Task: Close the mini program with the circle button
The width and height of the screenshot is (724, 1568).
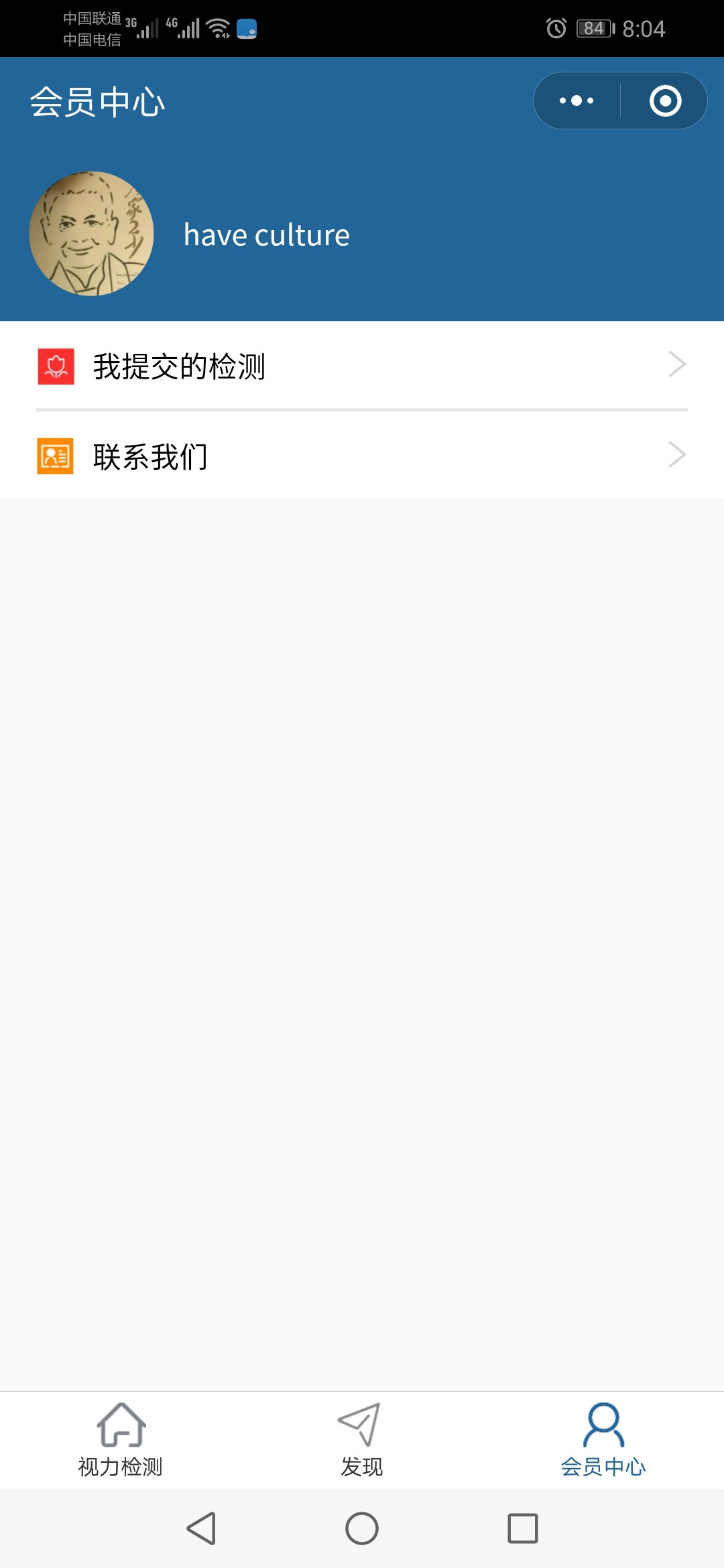Action: click(665, 101)
